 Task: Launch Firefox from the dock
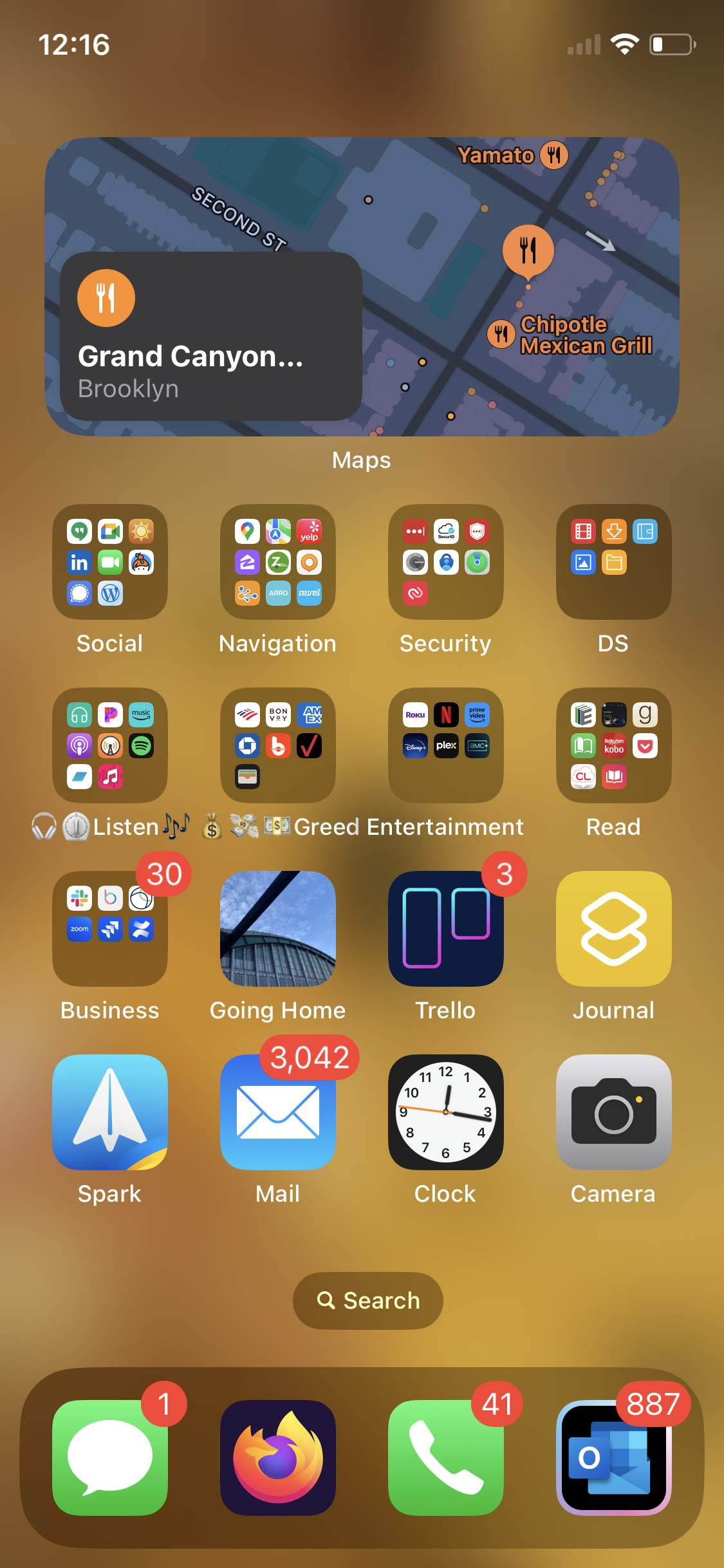[278, 1458]
